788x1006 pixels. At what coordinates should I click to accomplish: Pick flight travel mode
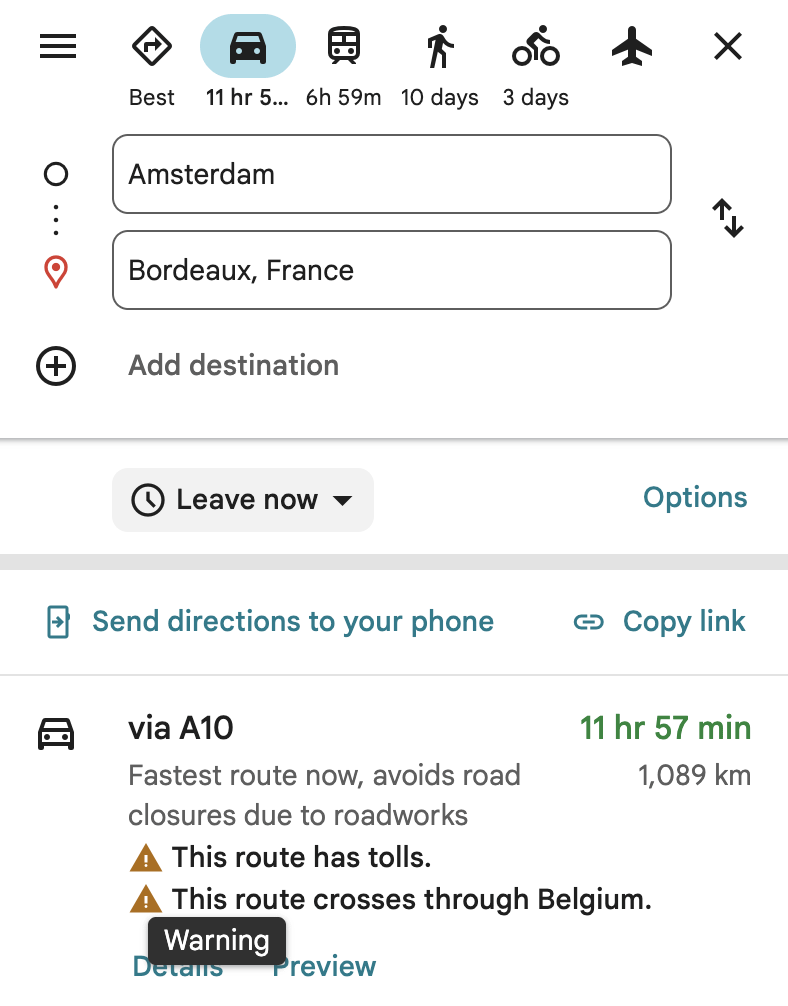tap(631, 45)
